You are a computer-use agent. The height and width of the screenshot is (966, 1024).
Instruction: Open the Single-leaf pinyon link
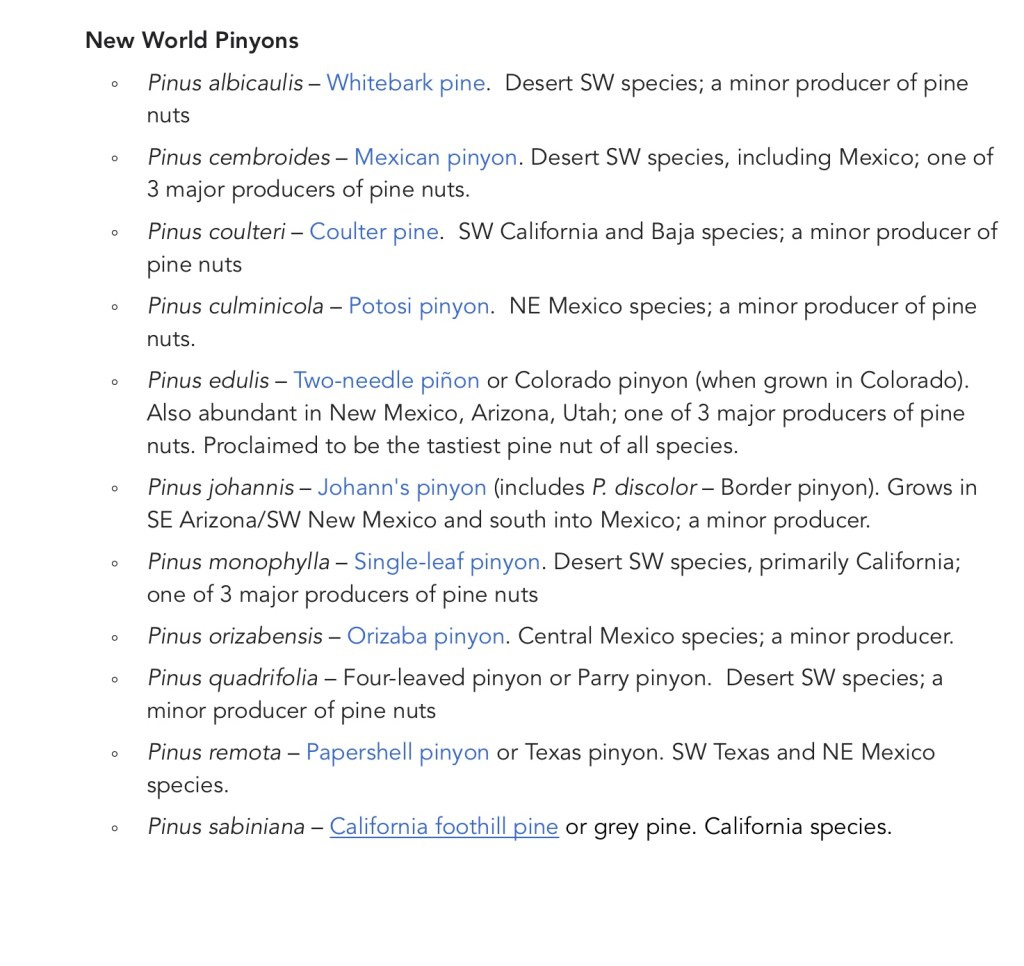click(x=446, y=562)
